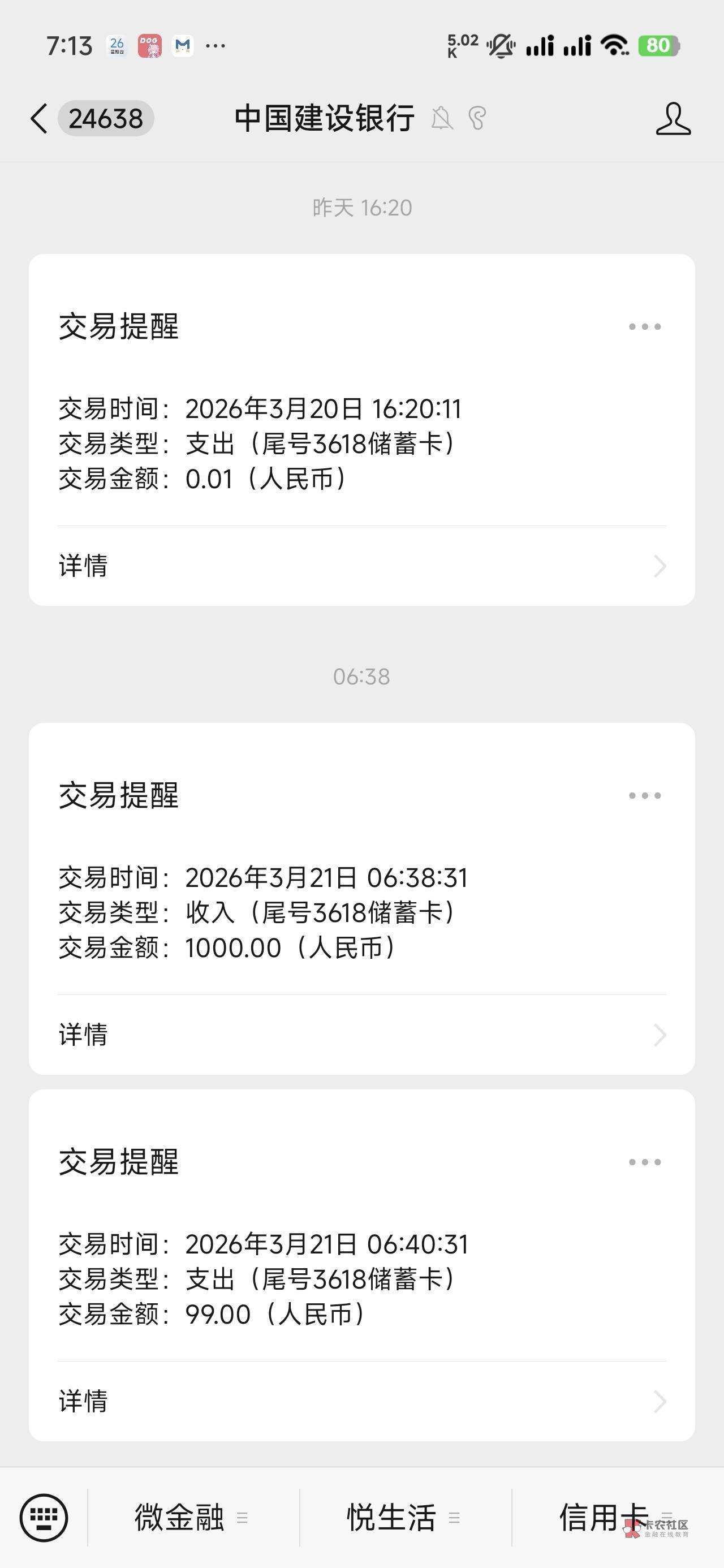Switch to keyboard input mode
The height and width of the screenshot is (1568, 724).
pyautogui.click(x=44, y=1518)
